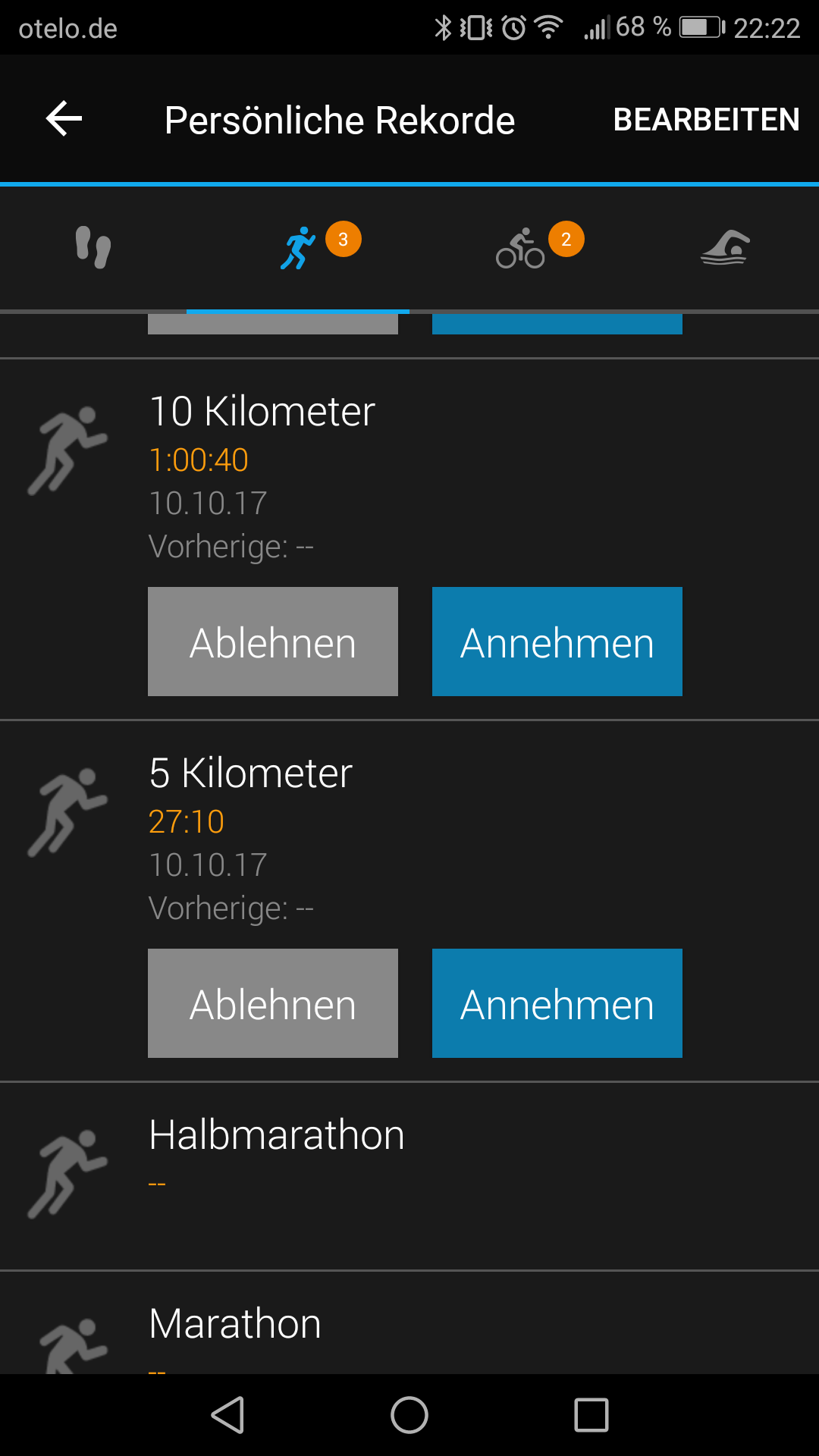This screenshot has height=1456, width=819.
Task: Confirm the 5 Kilometer record via Annehmen
Action: [x=557, y=1003]
